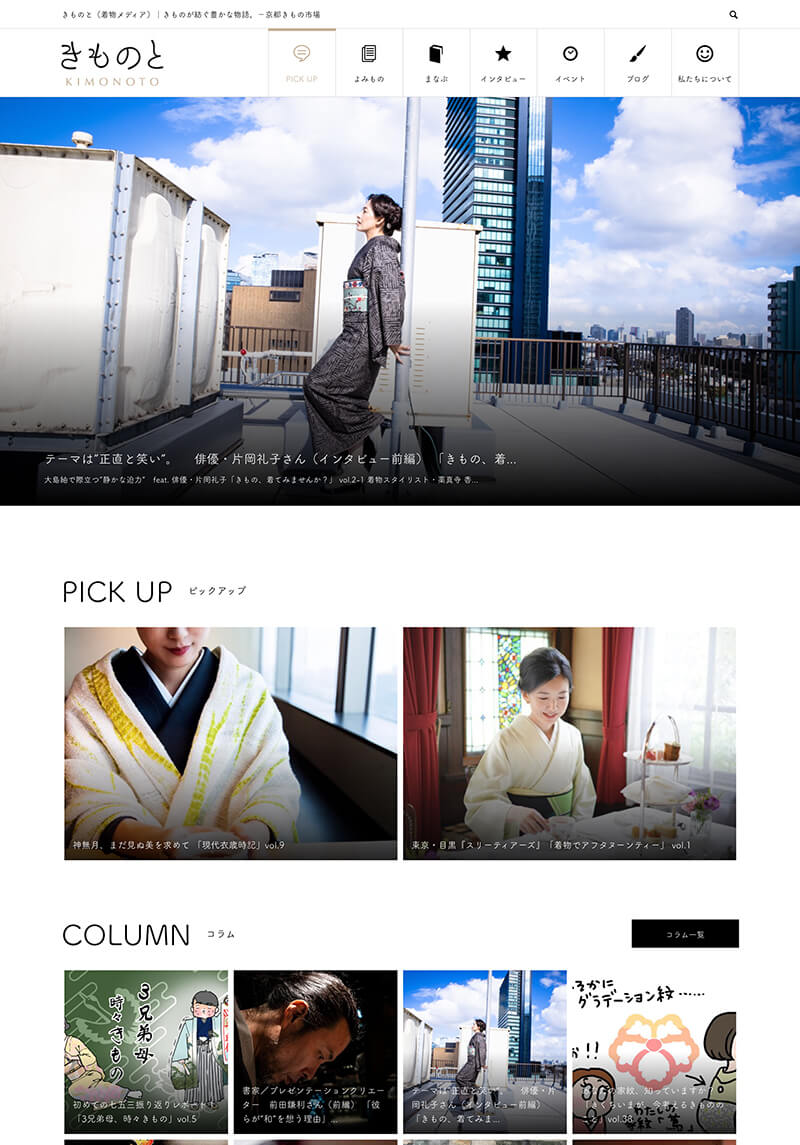The image size is (800, 1145).
Task: Open the よみもの section
Action: (x=369, y=63)
